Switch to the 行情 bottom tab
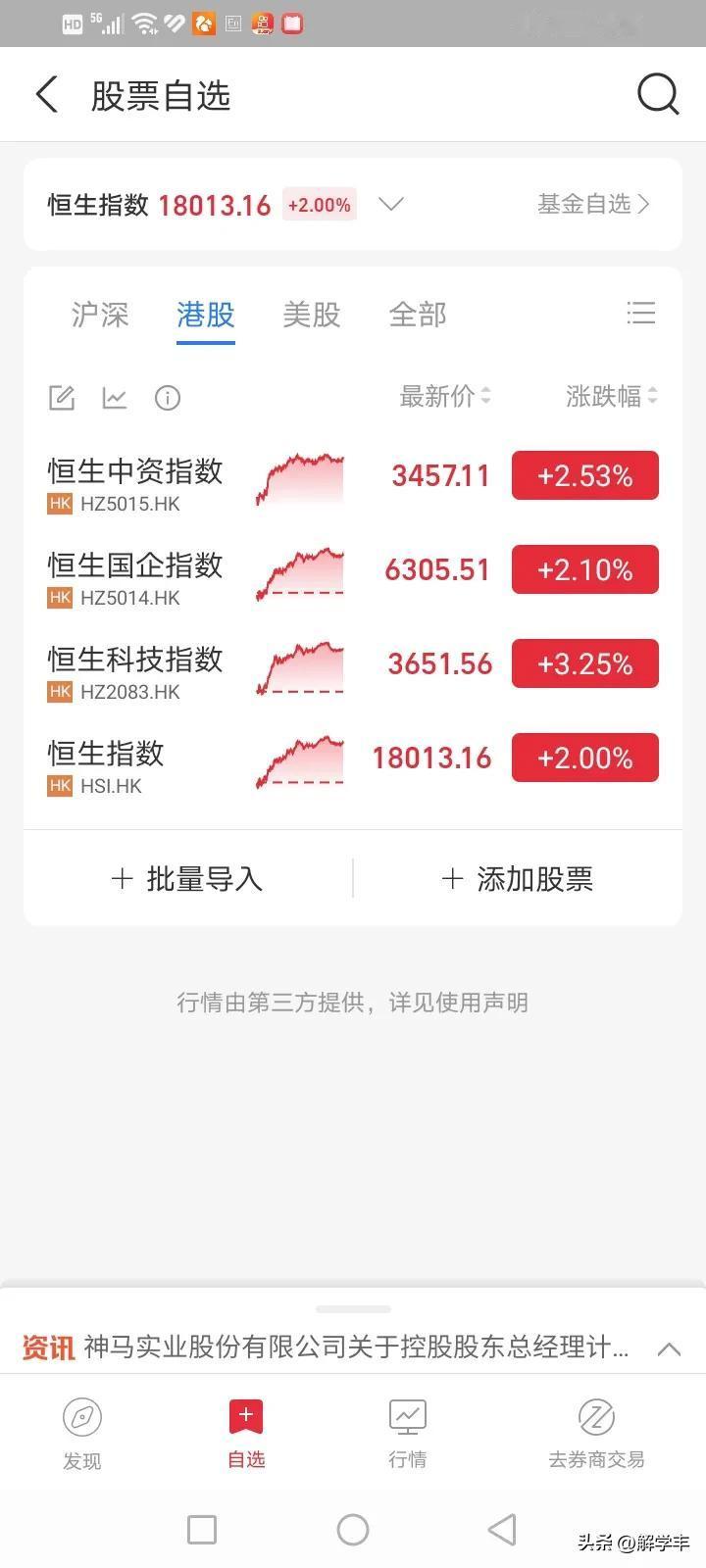Image resolution: width=706 pixels, height=1568 pixels. tap(407, 1434)
